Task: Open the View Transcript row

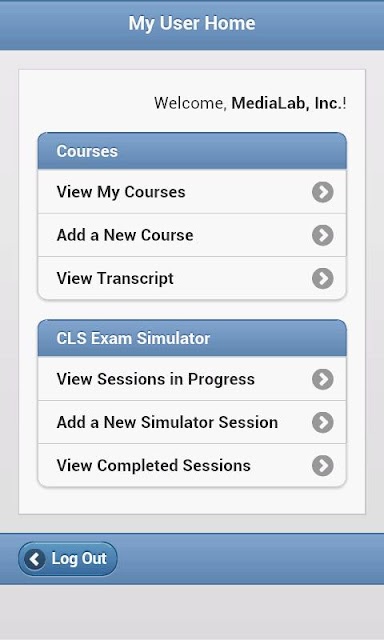Action: pyautogui.click(x=192, y=278)
